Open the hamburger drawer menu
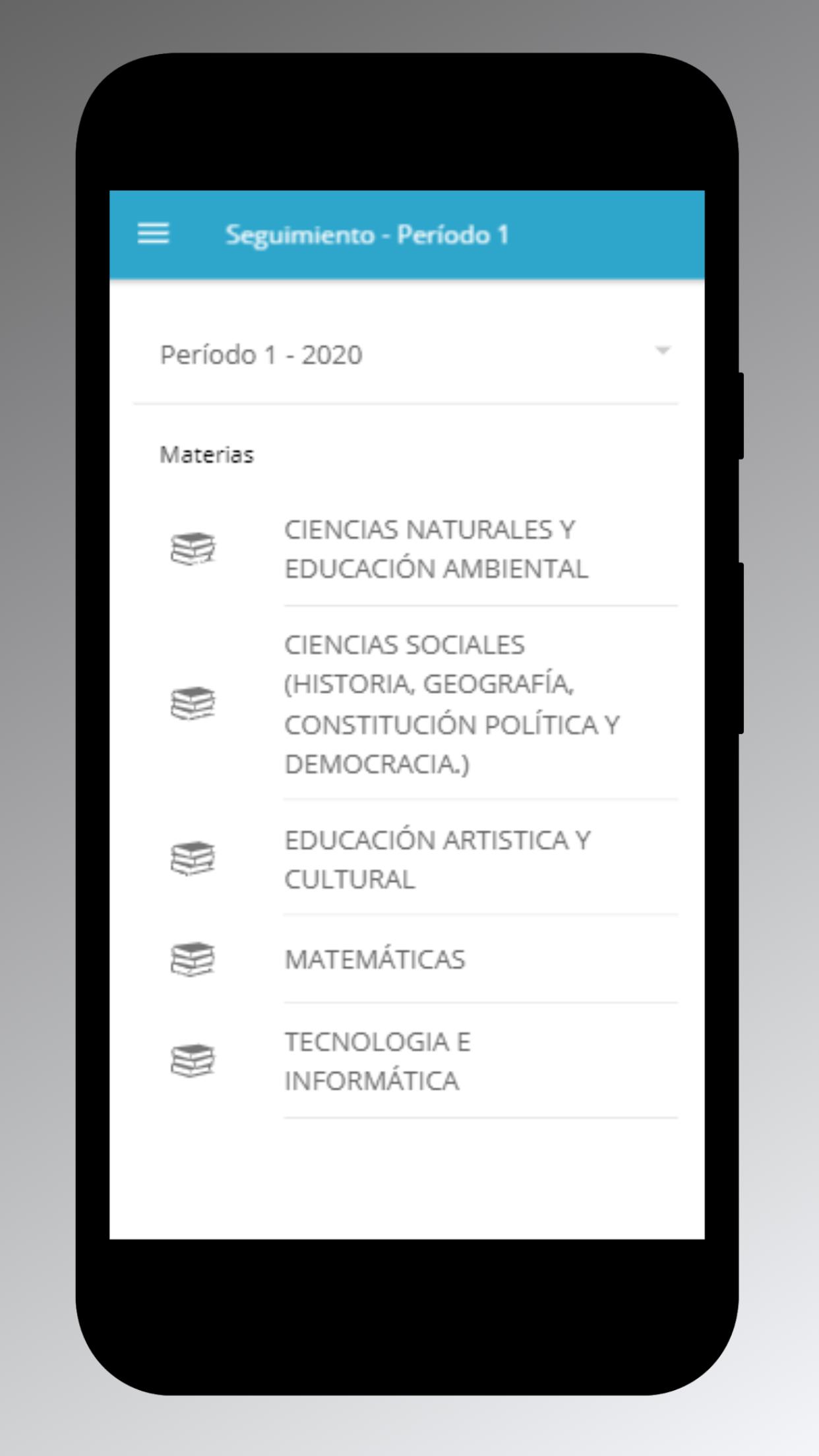 tap(153, 234)
